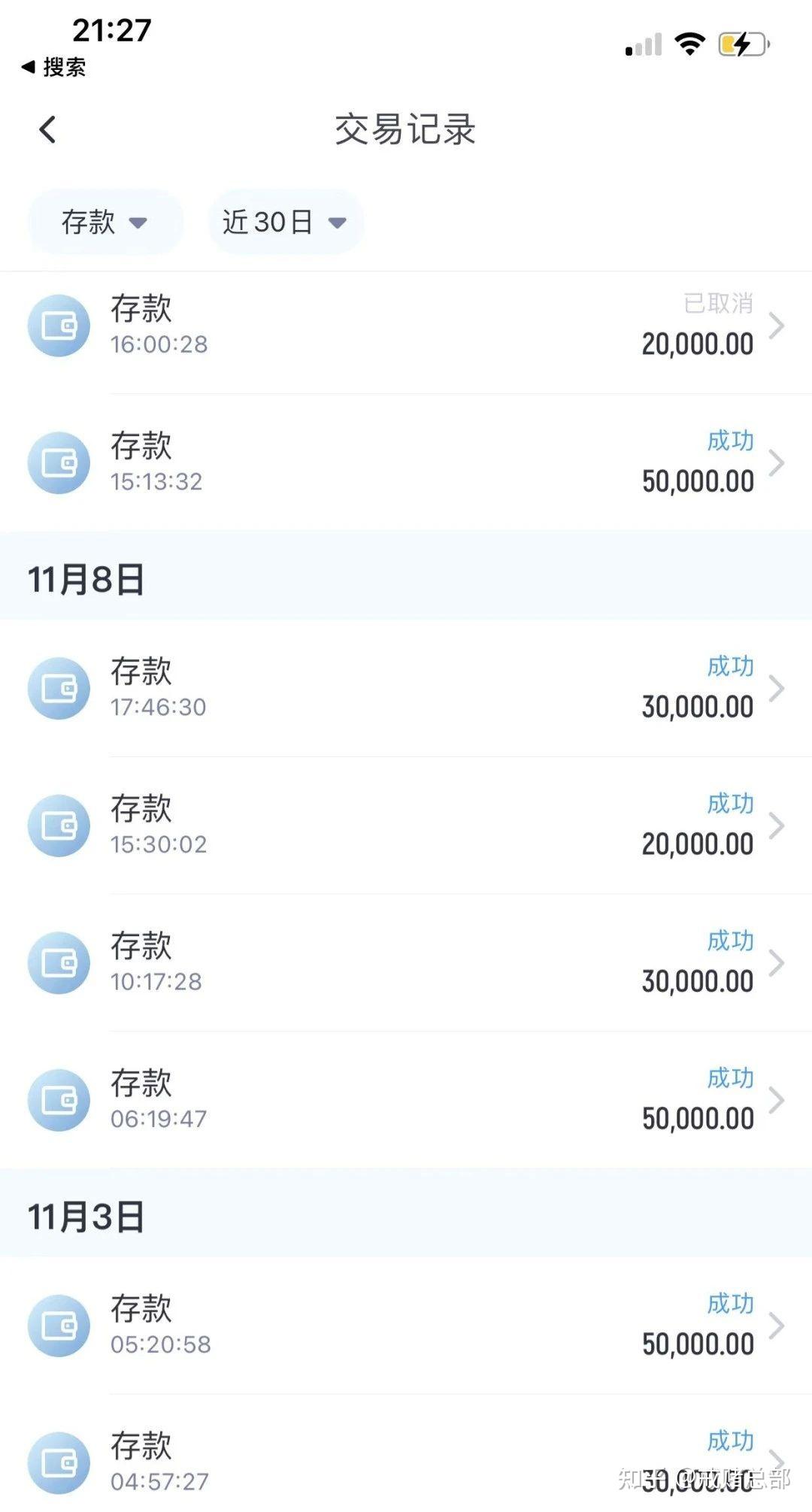The height and width of the screenshot is (1512, 812).
Task: Expand the 近30日 date range filter
Action: 285,223
